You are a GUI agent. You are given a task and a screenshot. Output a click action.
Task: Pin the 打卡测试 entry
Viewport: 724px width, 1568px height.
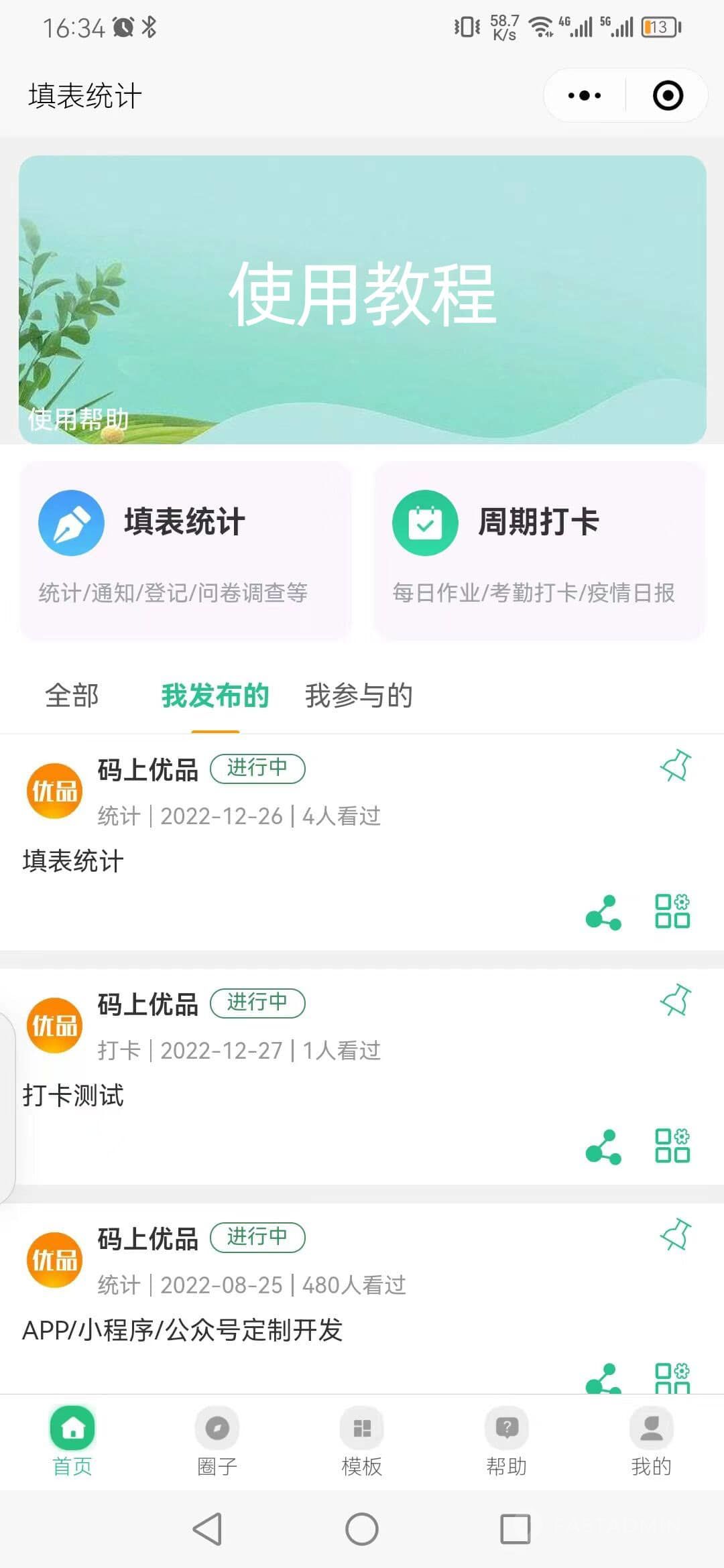[x=675, y=1000]
